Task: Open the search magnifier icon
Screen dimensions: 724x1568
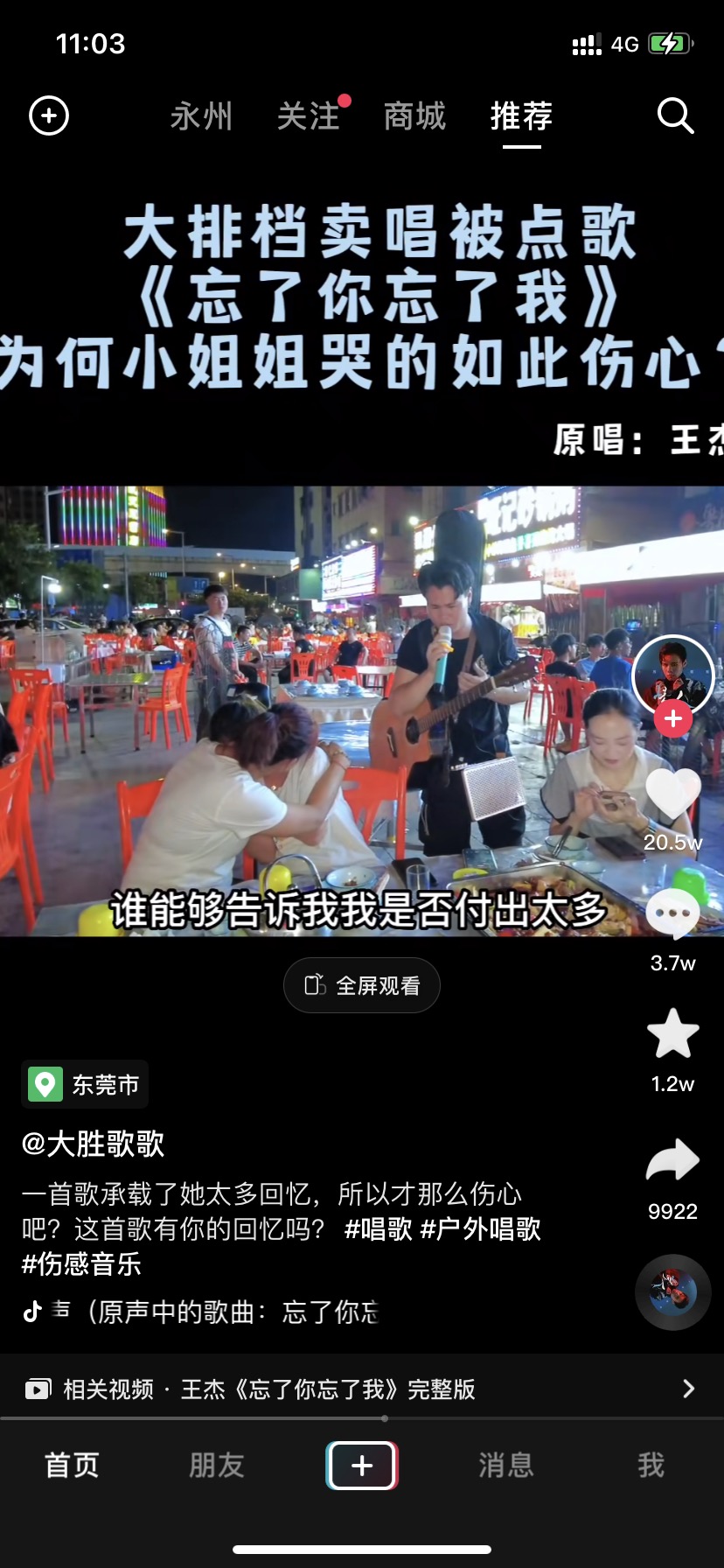Action: click(675, 115)
